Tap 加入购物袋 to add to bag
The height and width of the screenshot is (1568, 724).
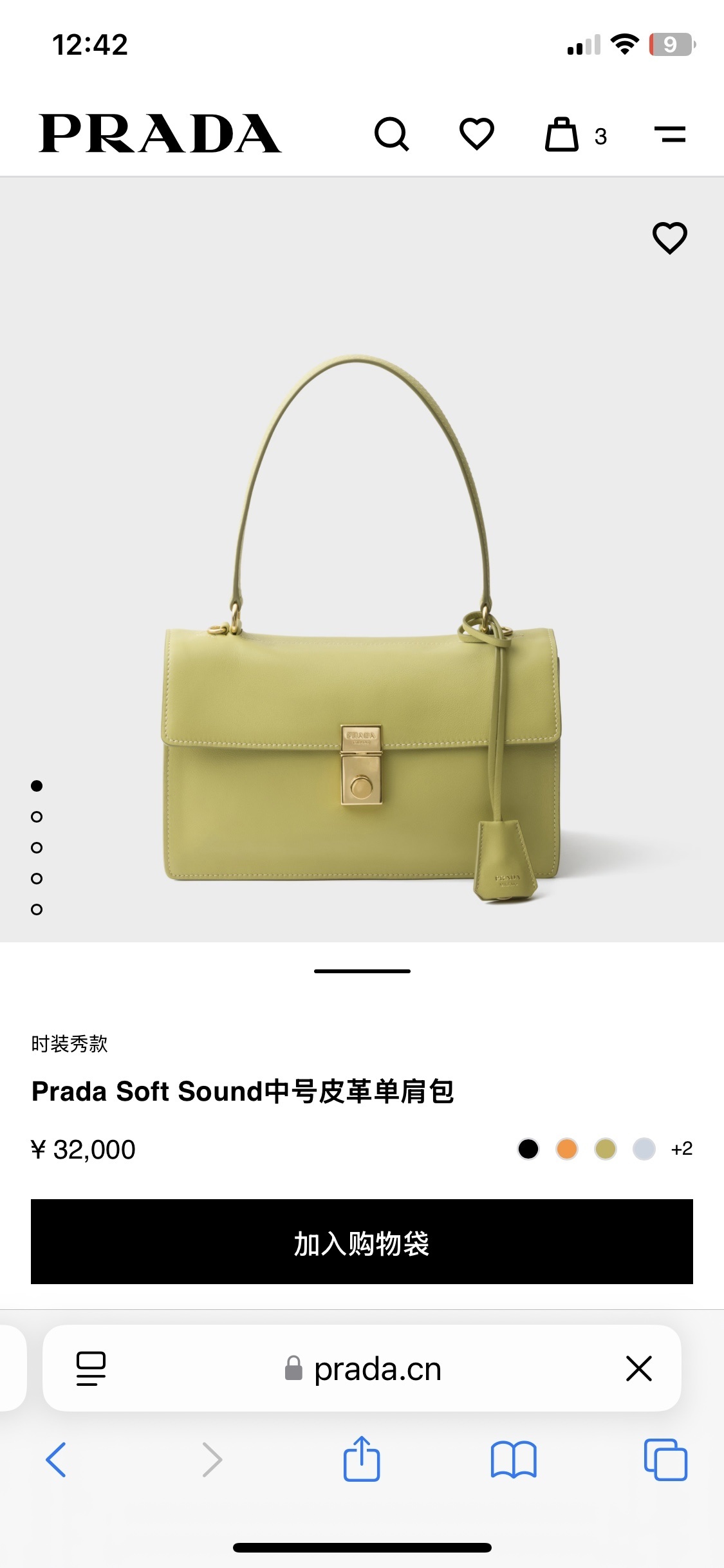point(362,1242)
